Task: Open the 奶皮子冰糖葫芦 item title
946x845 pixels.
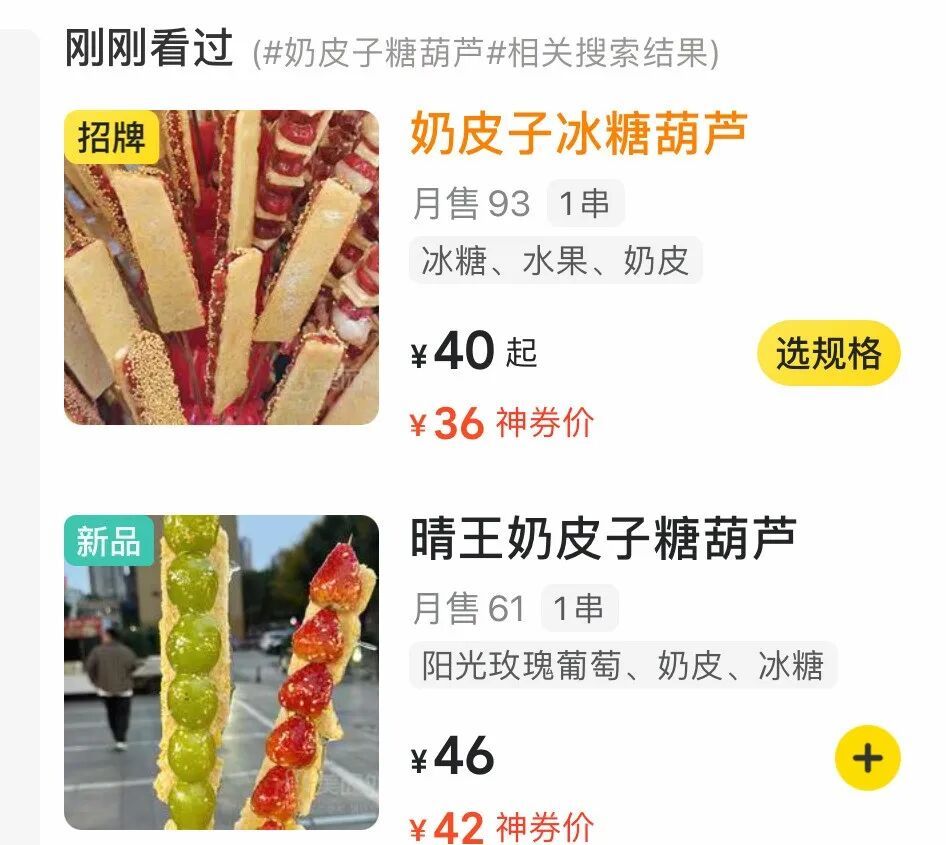Action: point(579,135)
